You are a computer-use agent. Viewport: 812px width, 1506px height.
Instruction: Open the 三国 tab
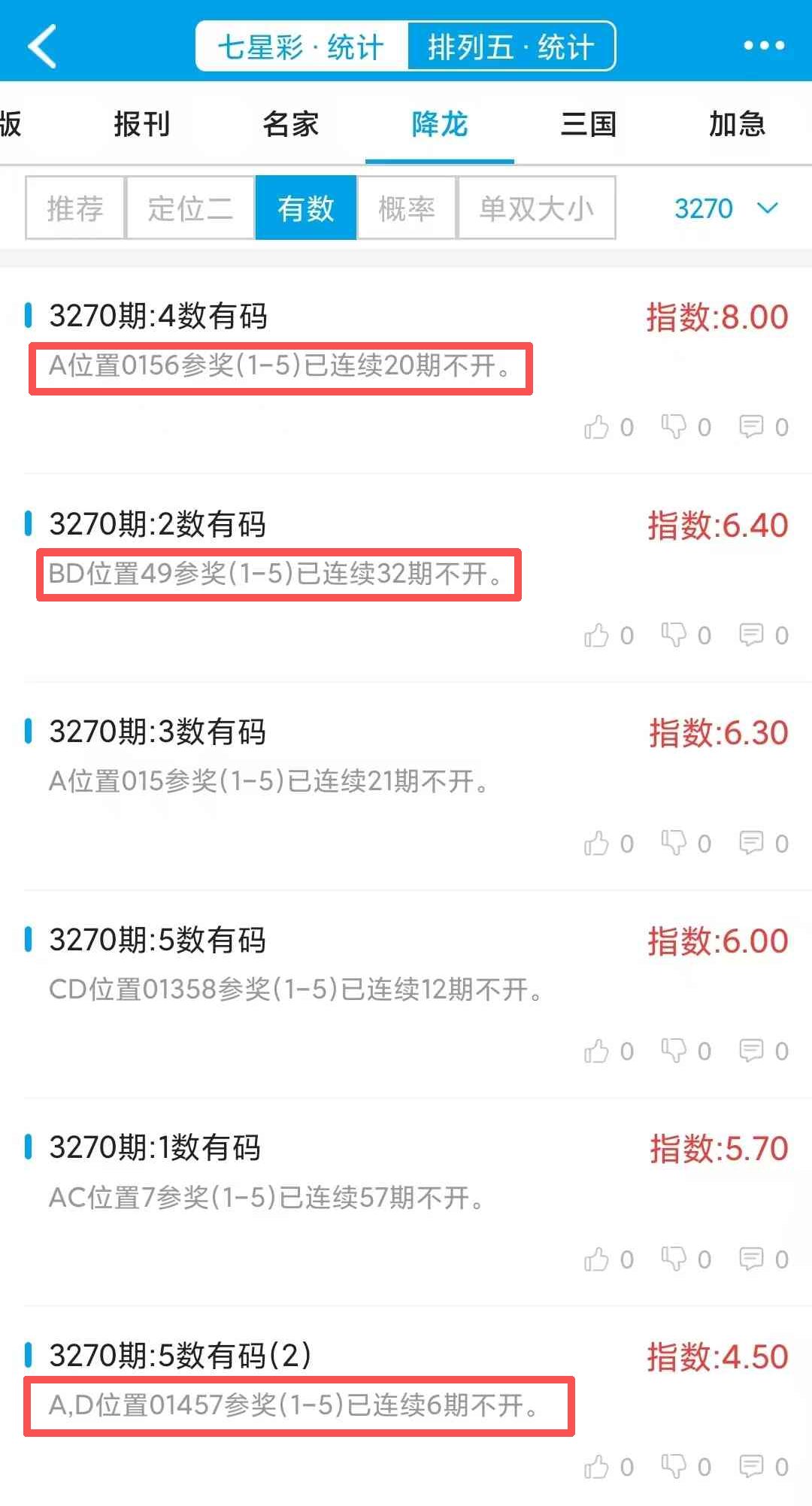point(589,124)
